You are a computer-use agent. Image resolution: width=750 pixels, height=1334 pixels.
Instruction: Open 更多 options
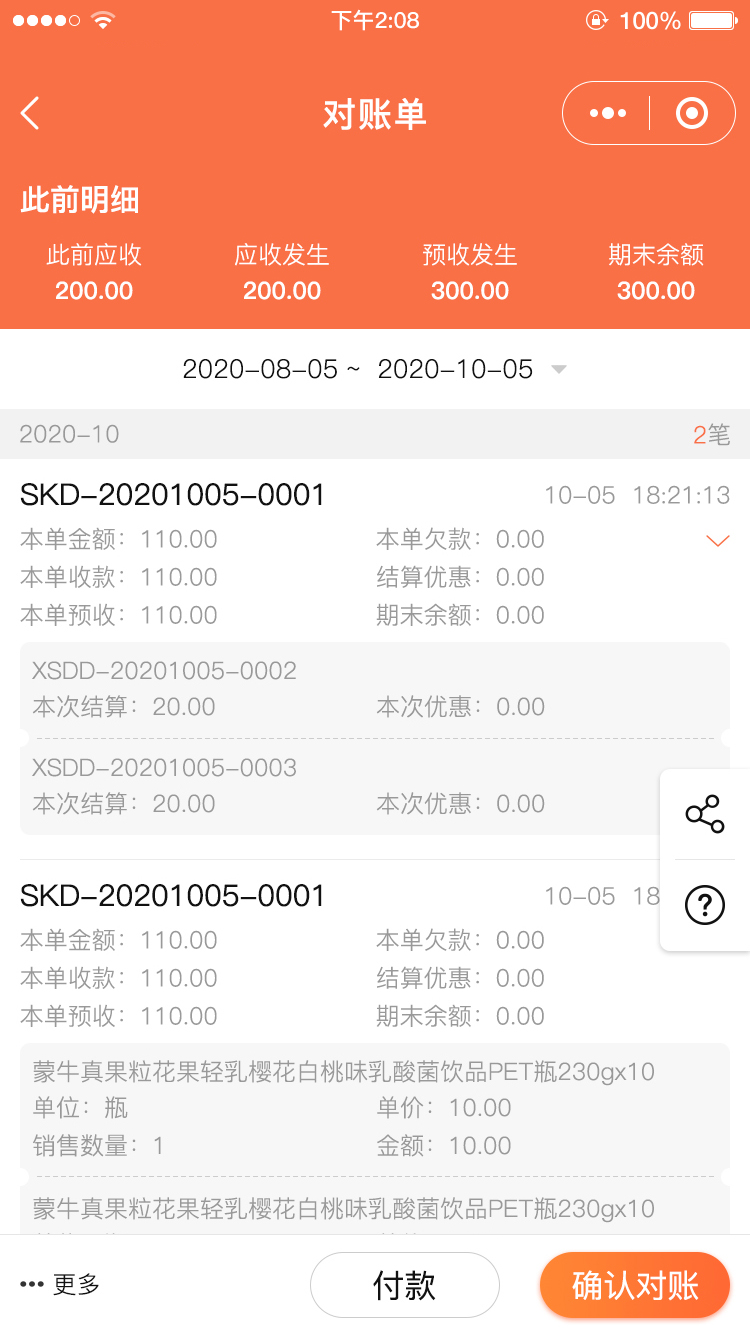click(x=61, y=1285)
